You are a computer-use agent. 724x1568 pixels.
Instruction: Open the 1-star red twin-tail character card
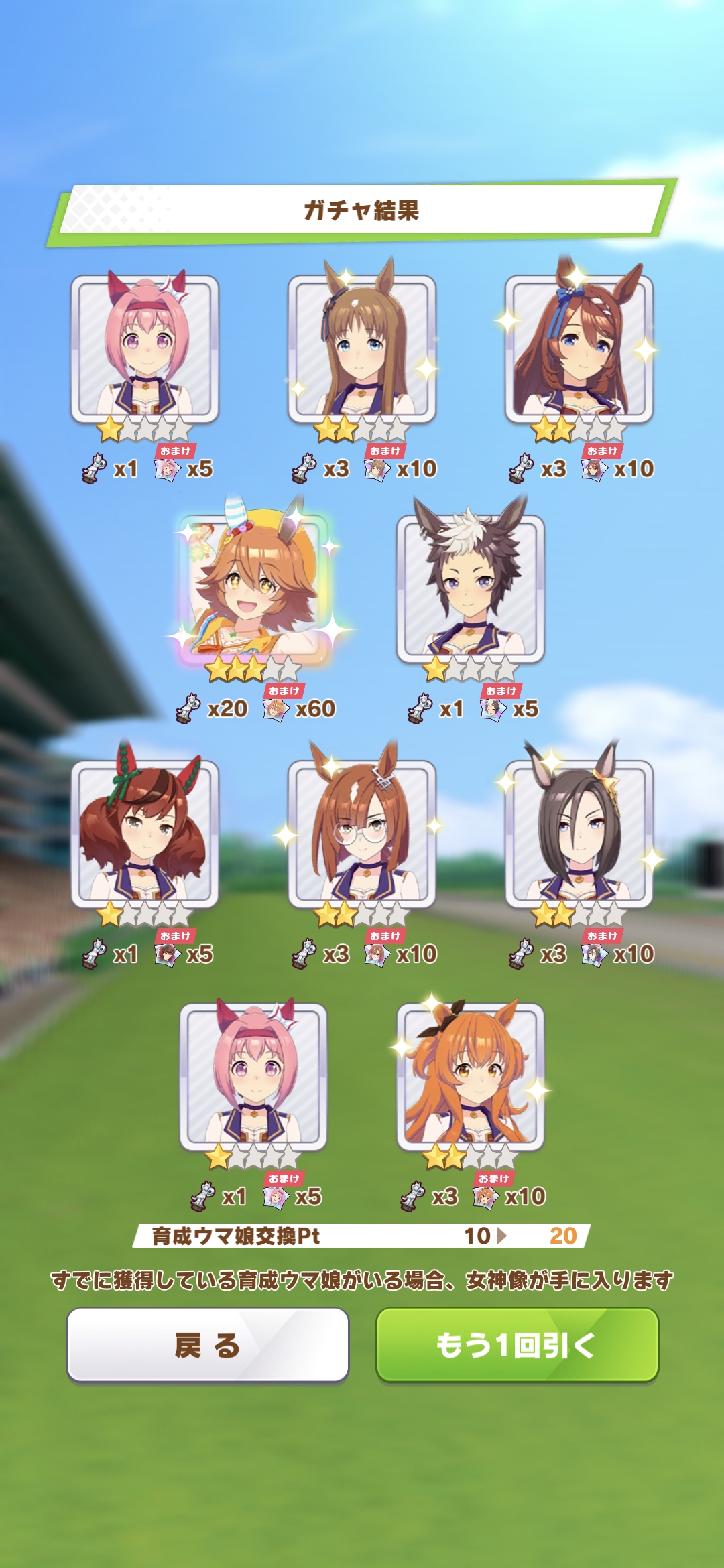click(145, 834)
